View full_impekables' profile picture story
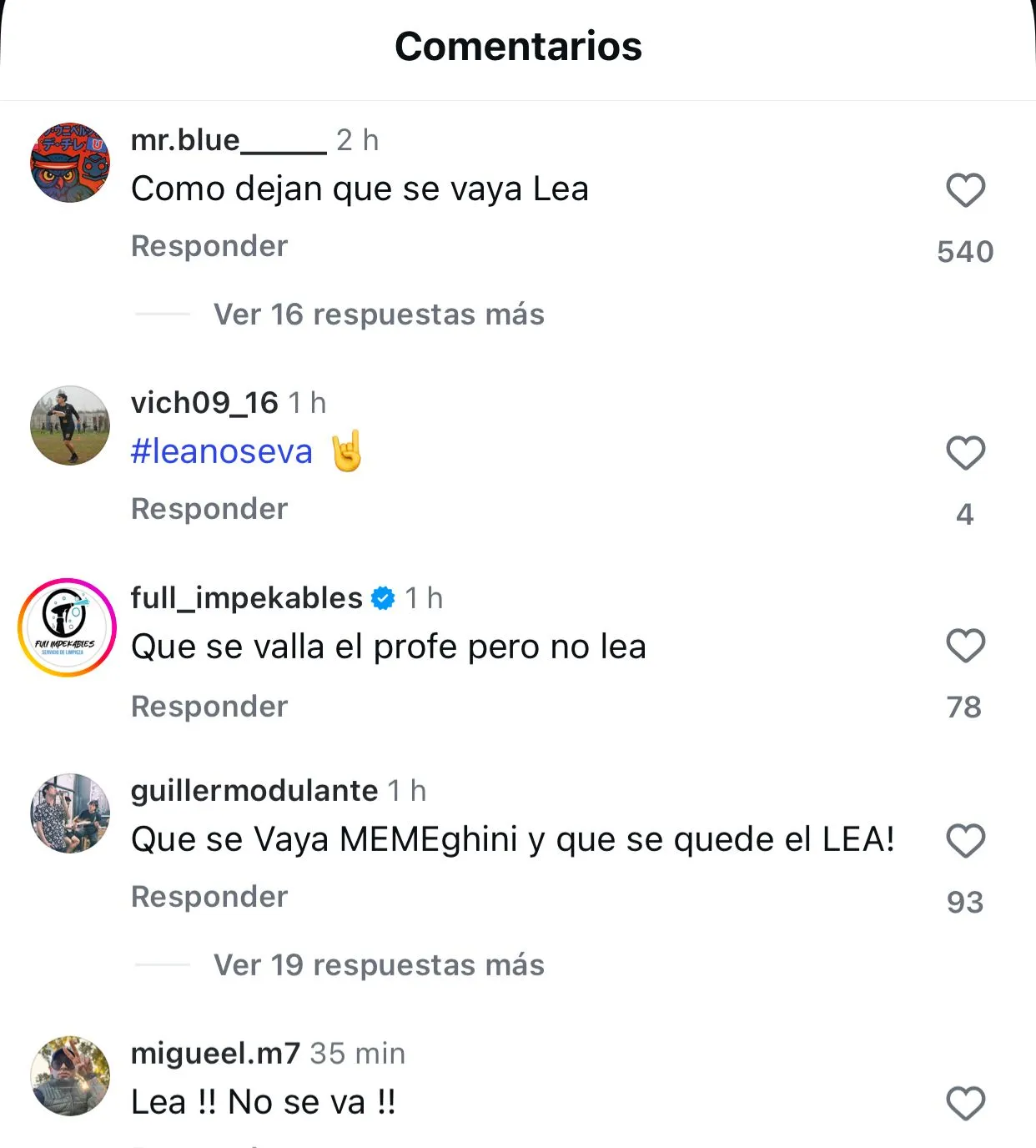This screenshot has width=1036, height=1148. coord(68,628)
